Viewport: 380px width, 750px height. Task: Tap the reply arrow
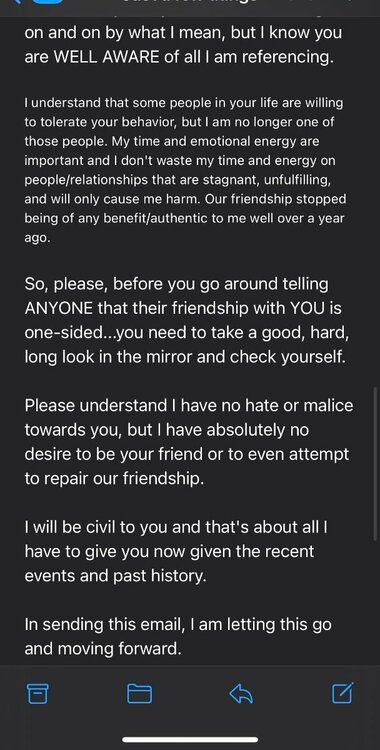tap(241, 694)
